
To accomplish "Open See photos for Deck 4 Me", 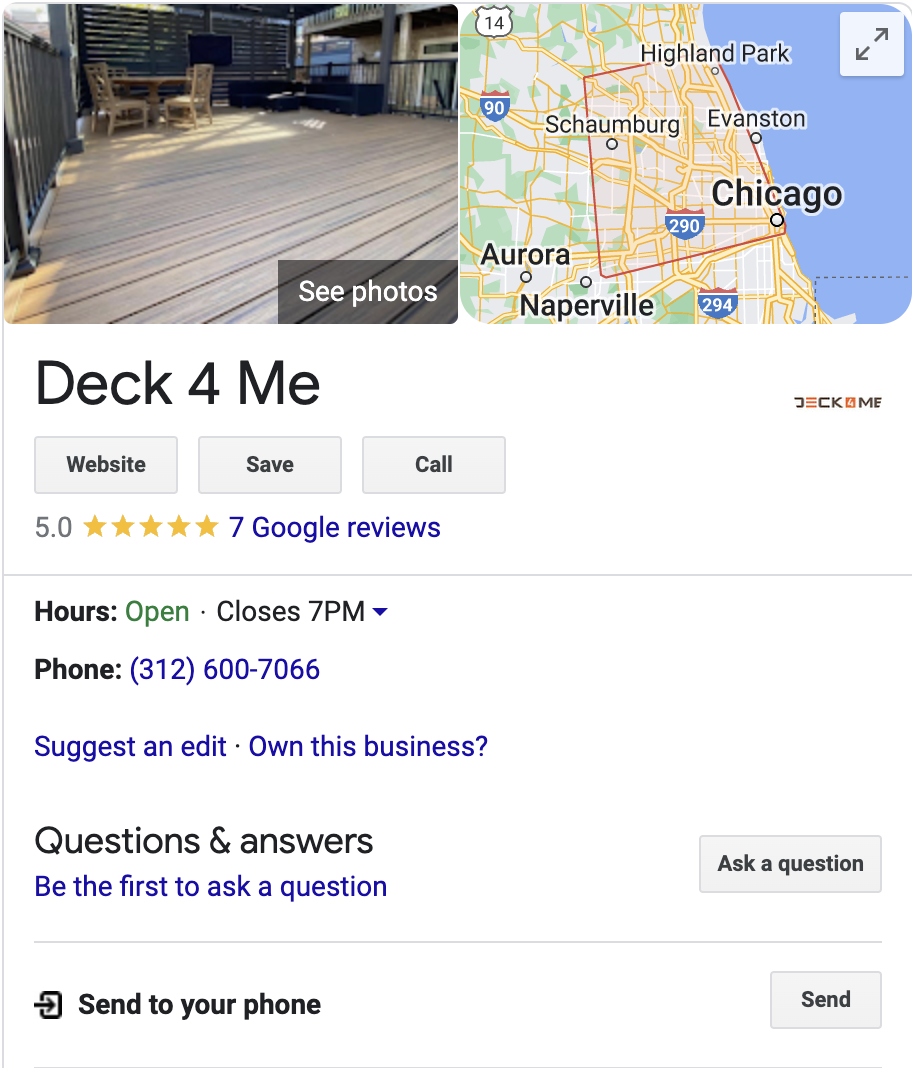I will [367, 291].
